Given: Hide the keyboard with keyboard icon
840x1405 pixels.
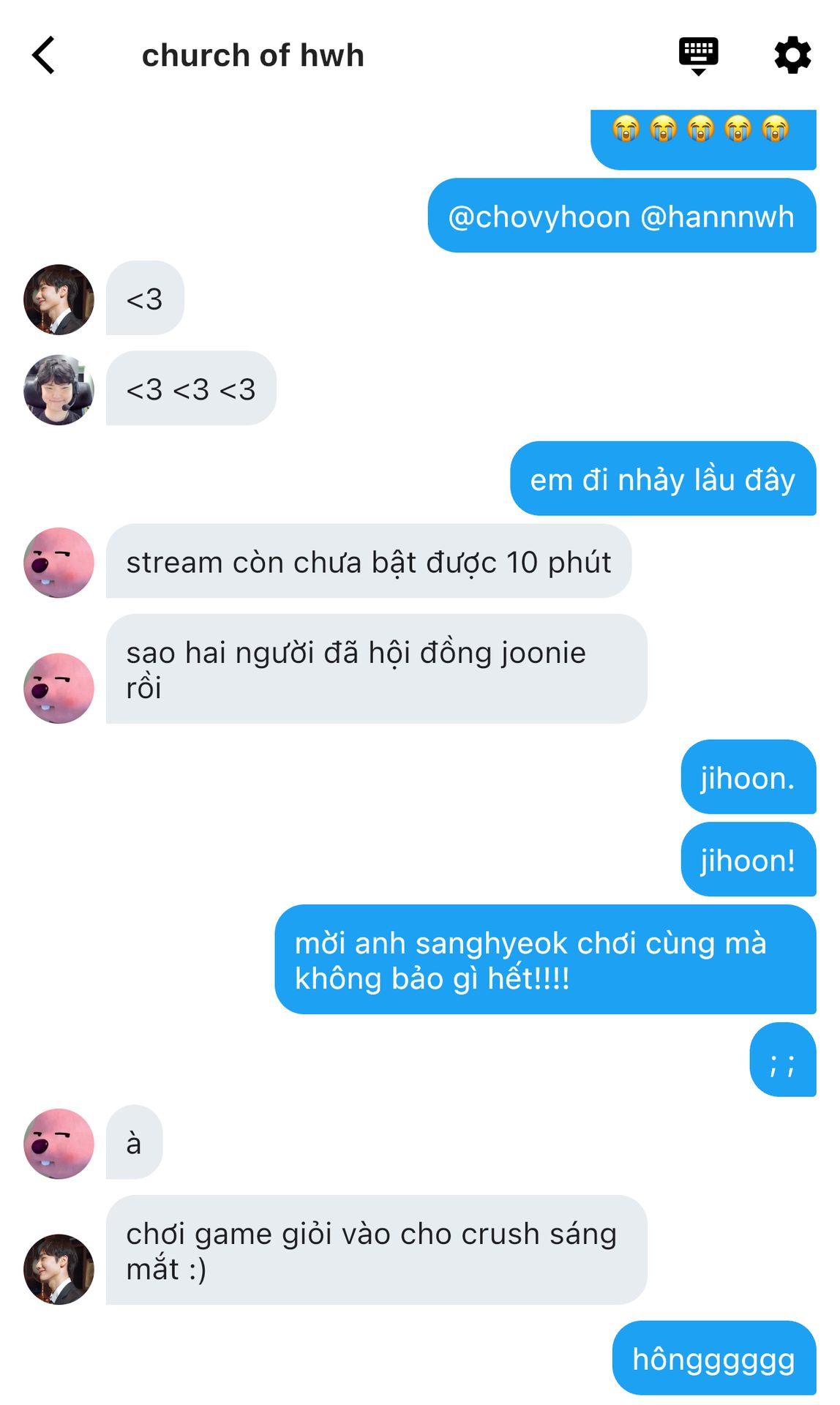Looking at the screenshot, I should [x=698, y=56].
